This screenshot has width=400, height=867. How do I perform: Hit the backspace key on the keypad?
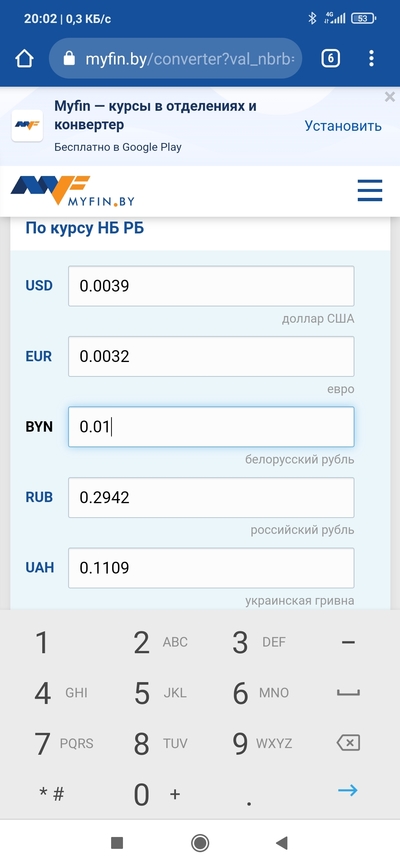[348, 743]
